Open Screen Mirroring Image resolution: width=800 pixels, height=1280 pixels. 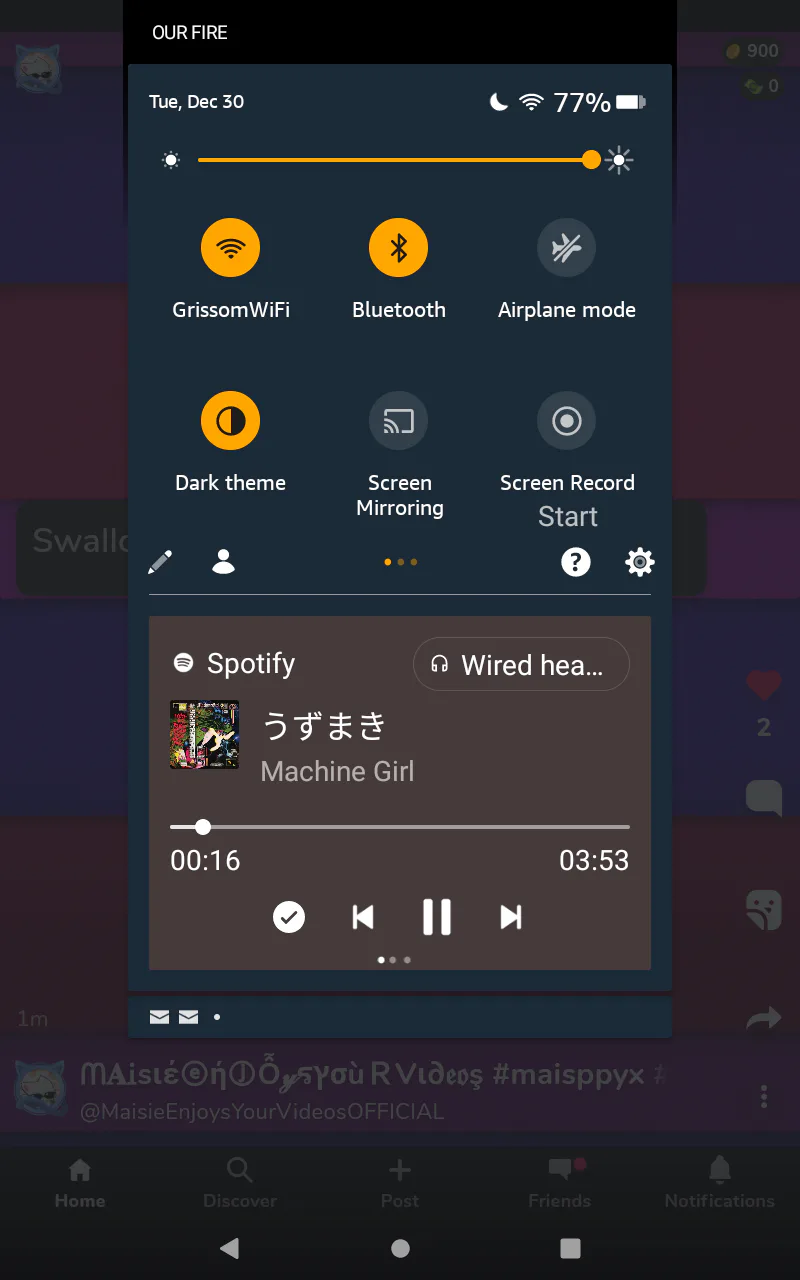pos(398,421)
